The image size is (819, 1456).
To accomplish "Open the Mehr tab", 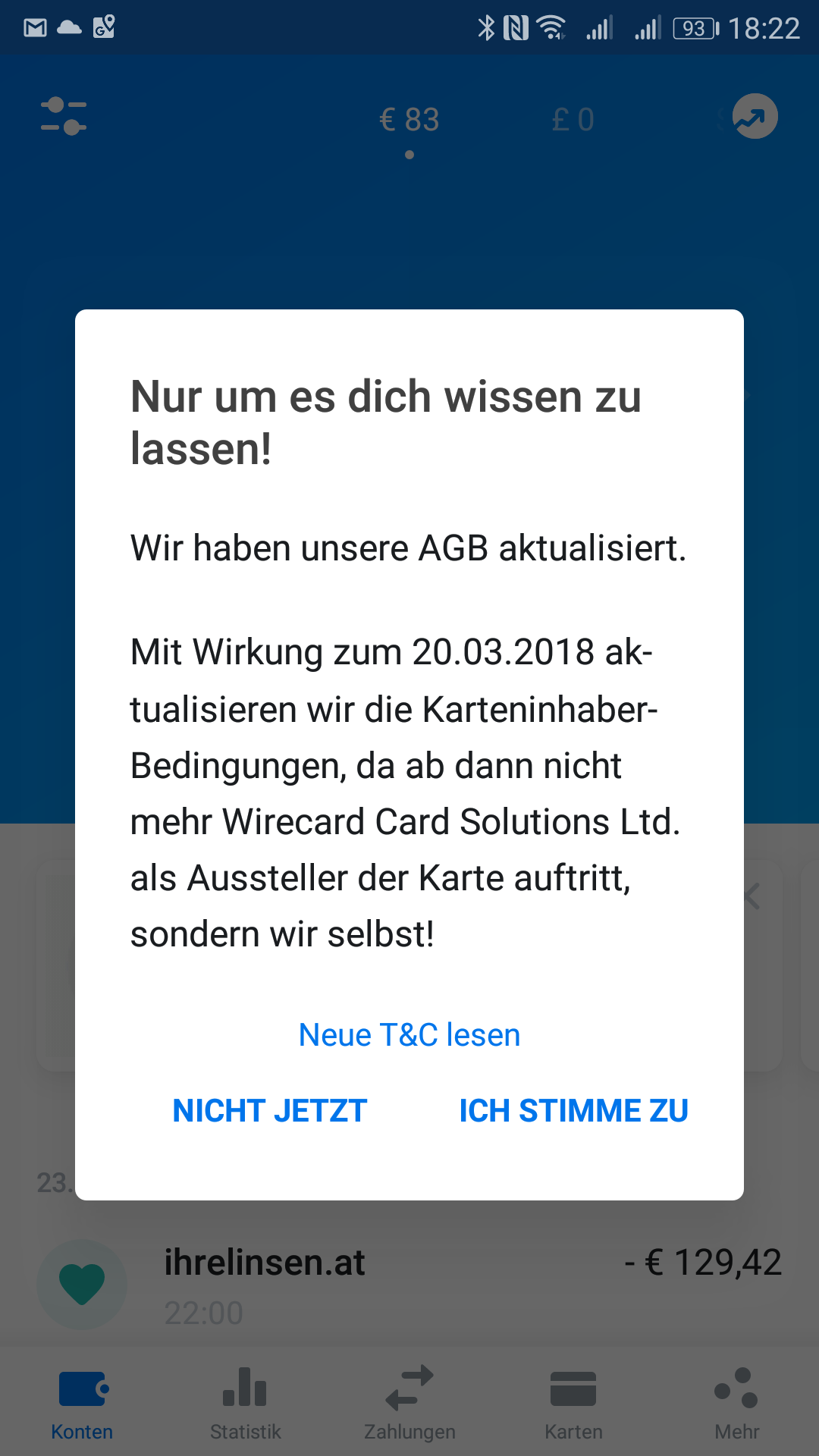I will 737,1403.
